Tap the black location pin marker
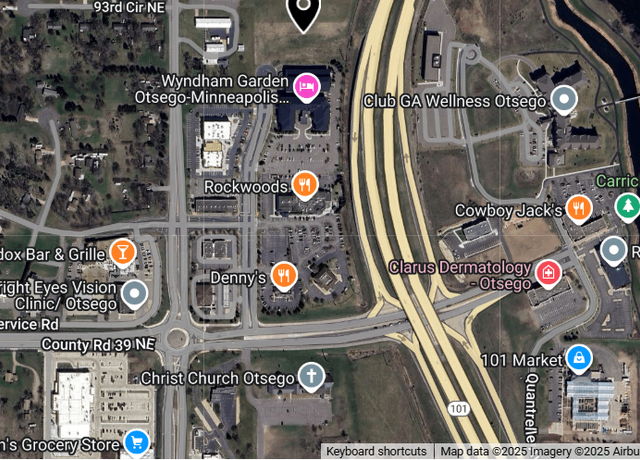This screenshot has height=460, width=640. tap(303, 13)
